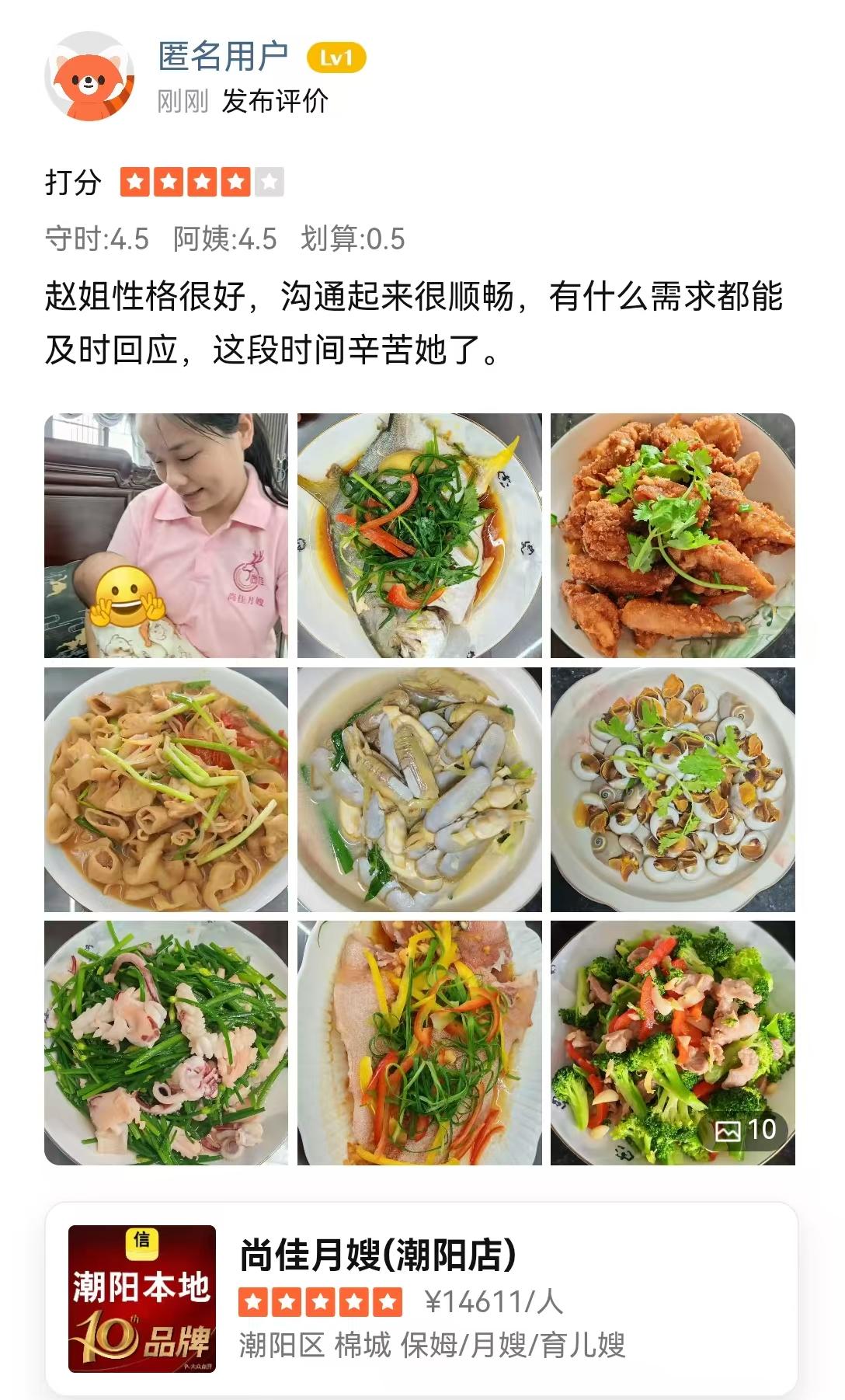View the sea snails plate photo
845x1400 pixels.
(673, 789)
